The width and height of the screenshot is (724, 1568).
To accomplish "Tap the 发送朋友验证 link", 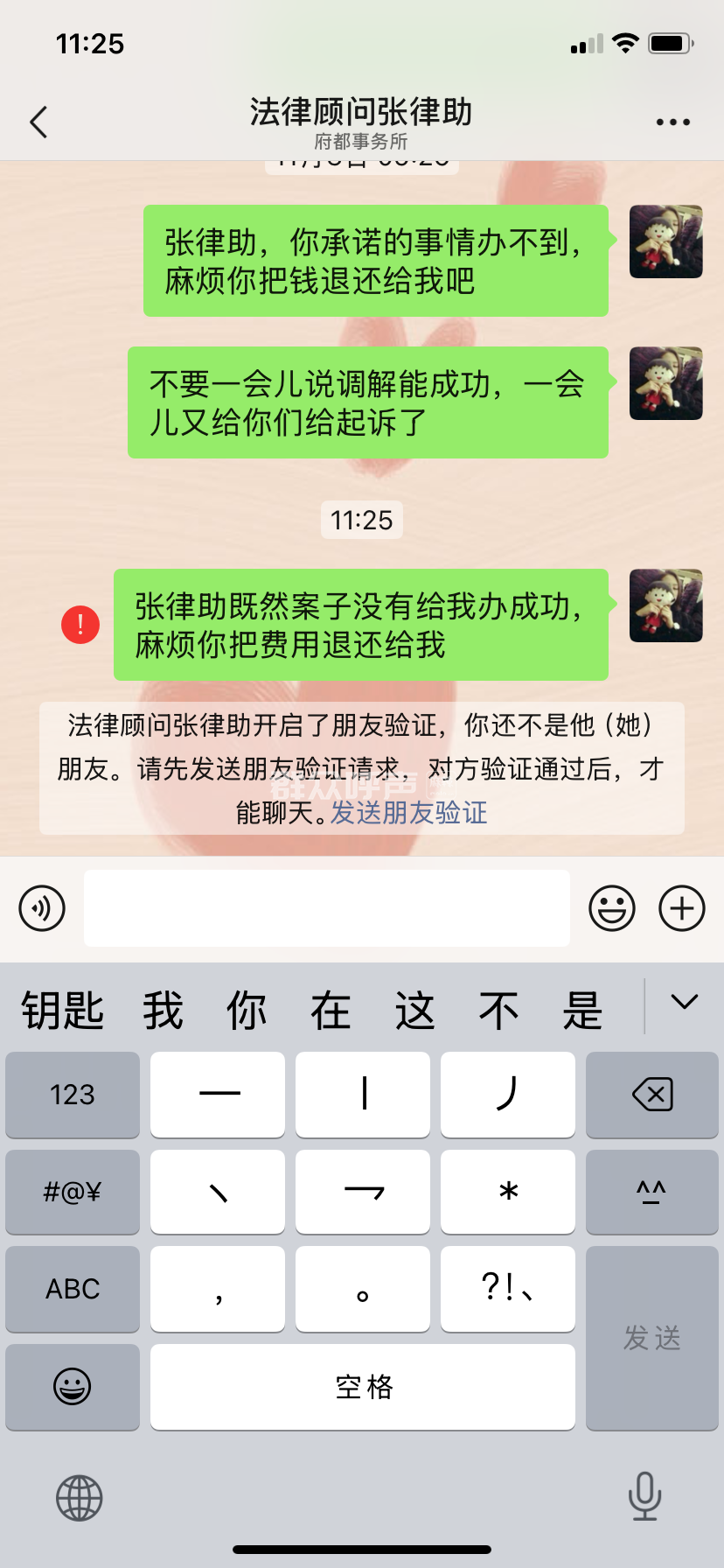I will click(408, 813).
